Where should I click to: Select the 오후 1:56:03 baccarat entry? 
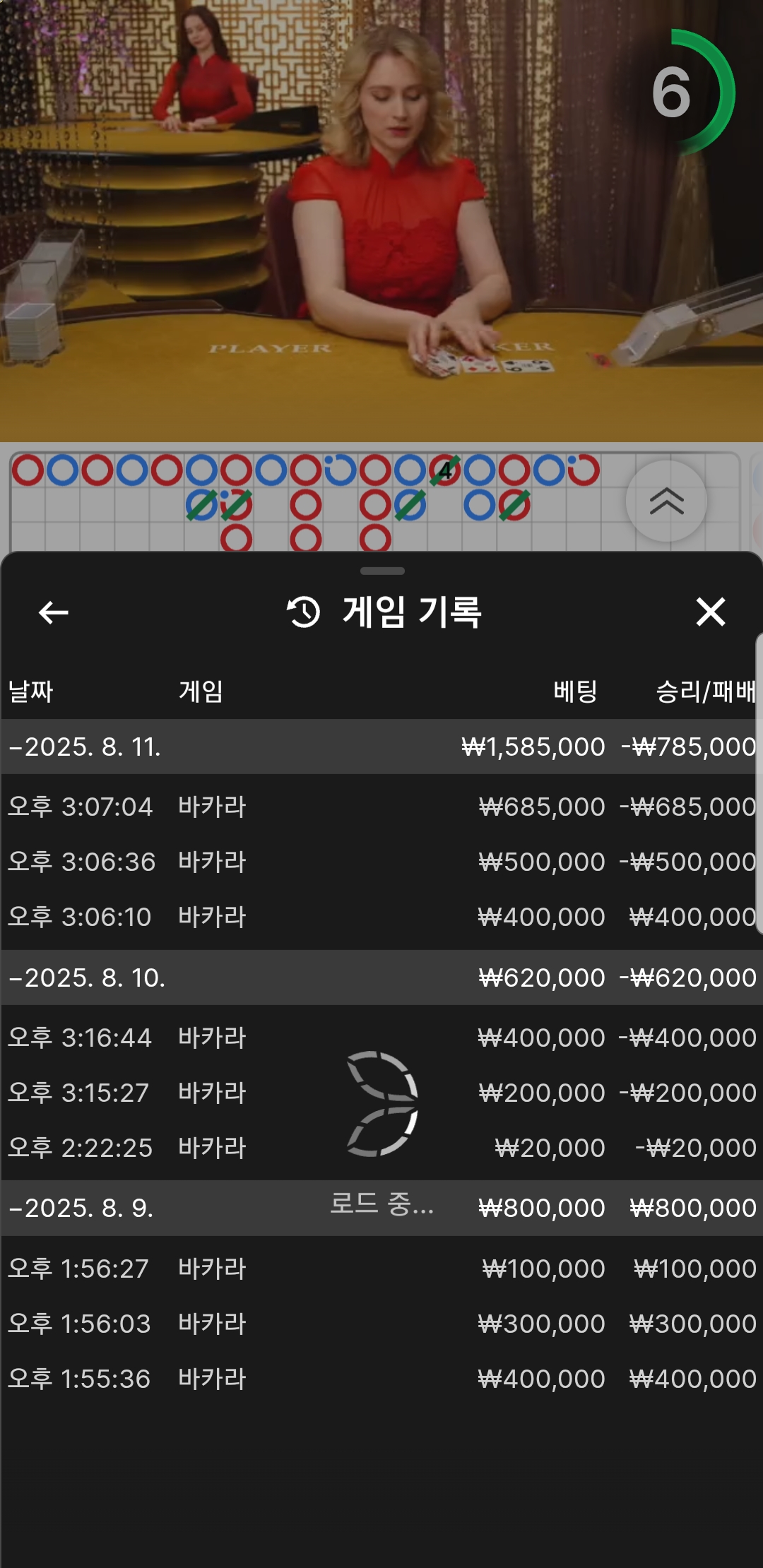coord(381,1324)
